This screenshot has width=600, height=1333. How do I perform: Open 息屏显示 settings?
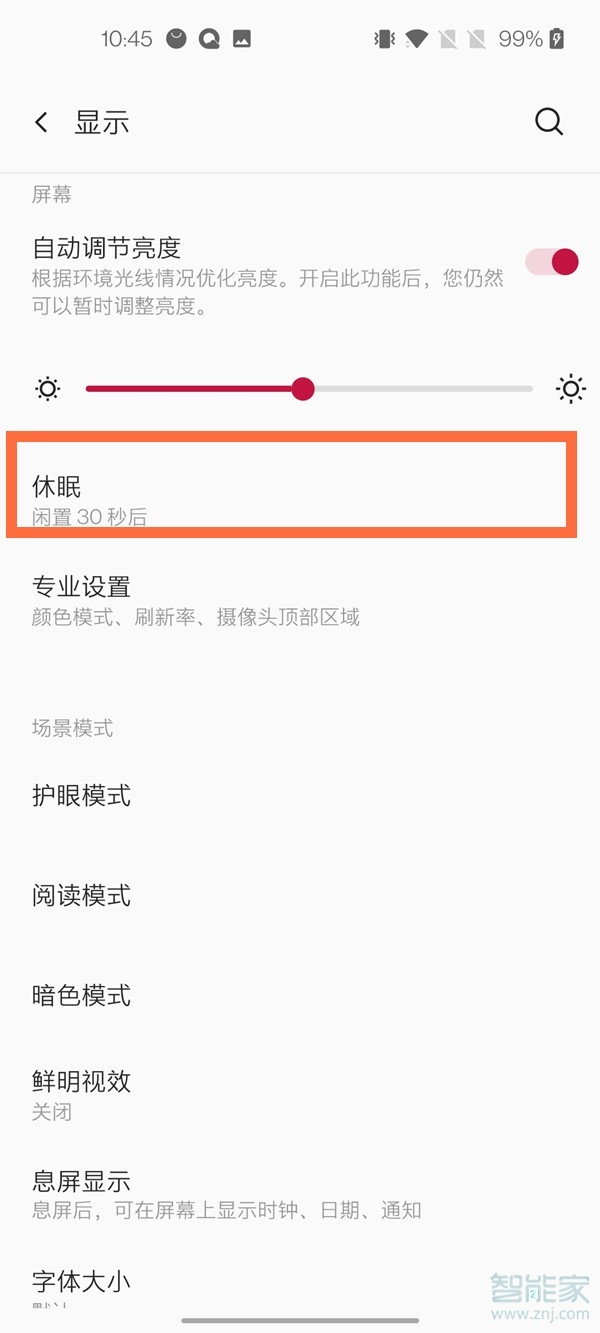point(300,1196)
